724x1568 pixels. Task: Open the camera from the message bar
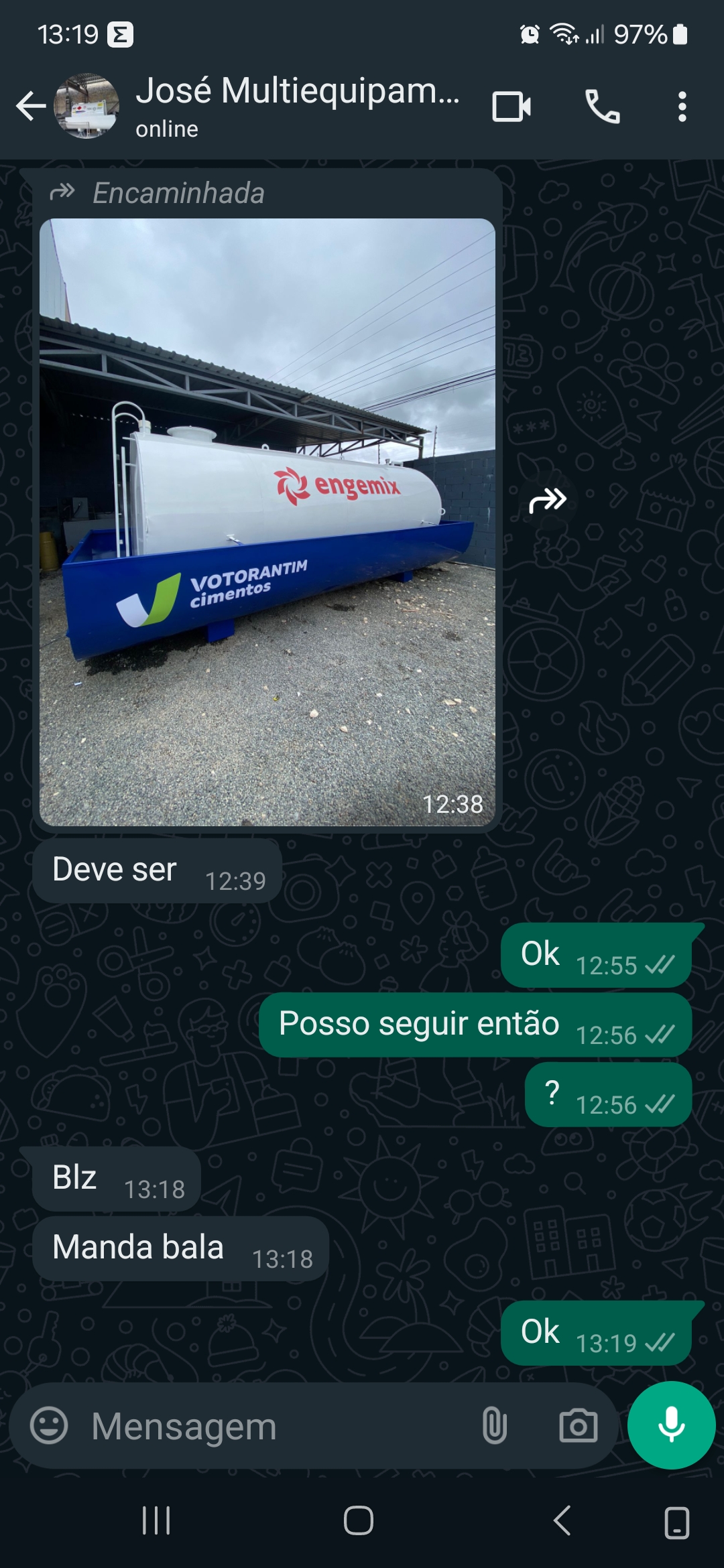click(x=578, y=1425)
